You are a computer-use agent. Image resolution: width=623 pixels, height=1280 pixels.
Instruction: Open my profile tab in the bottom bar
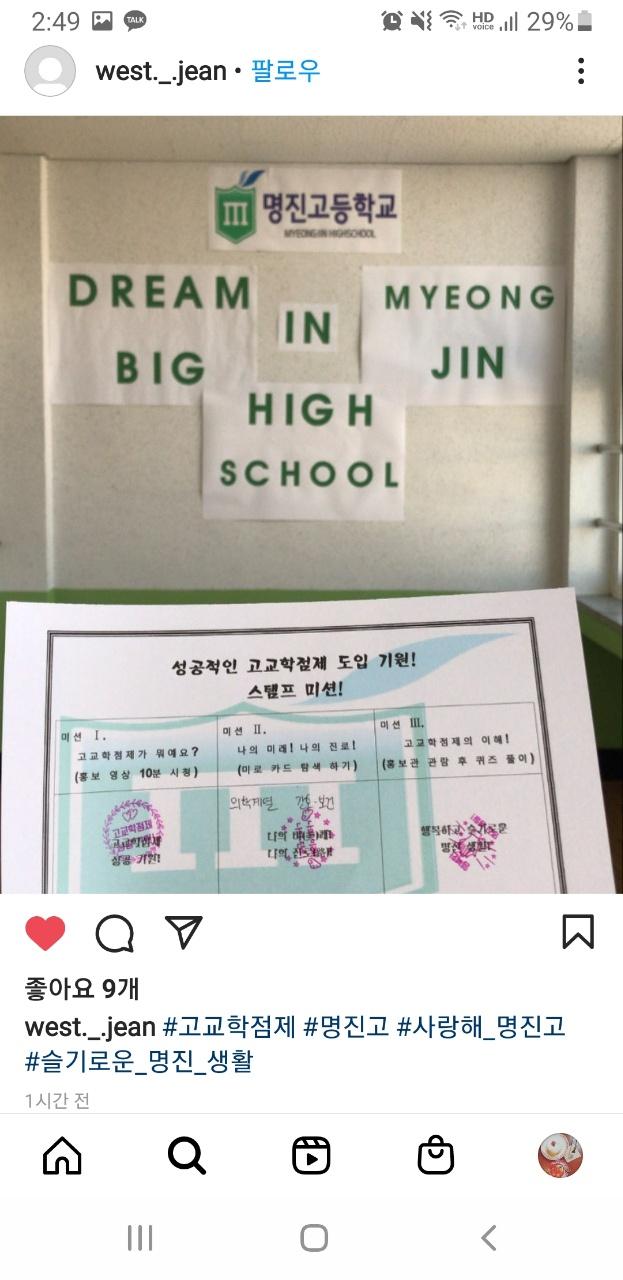point(560,1156)
